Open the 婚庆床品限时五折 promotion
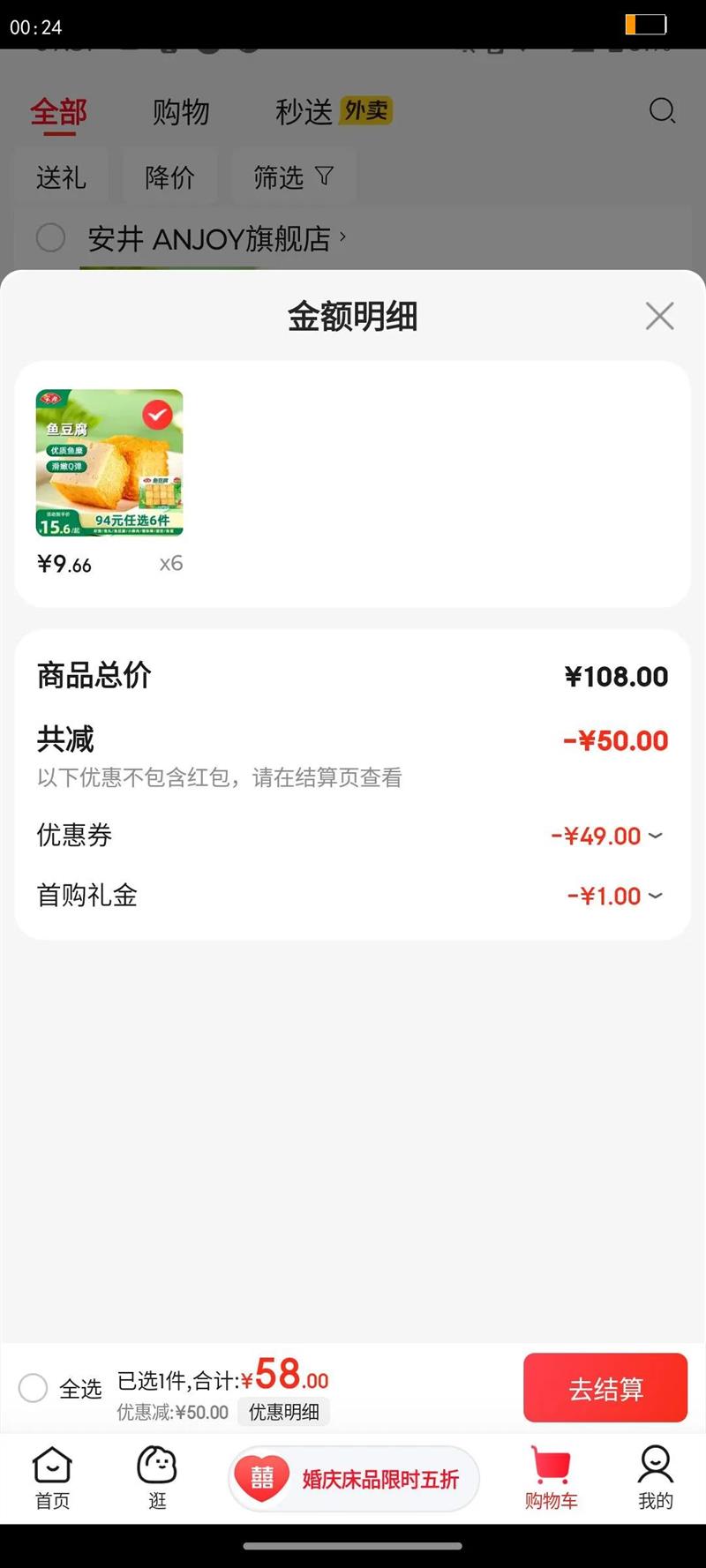706x1568 pixels. tap(354, 1479)
